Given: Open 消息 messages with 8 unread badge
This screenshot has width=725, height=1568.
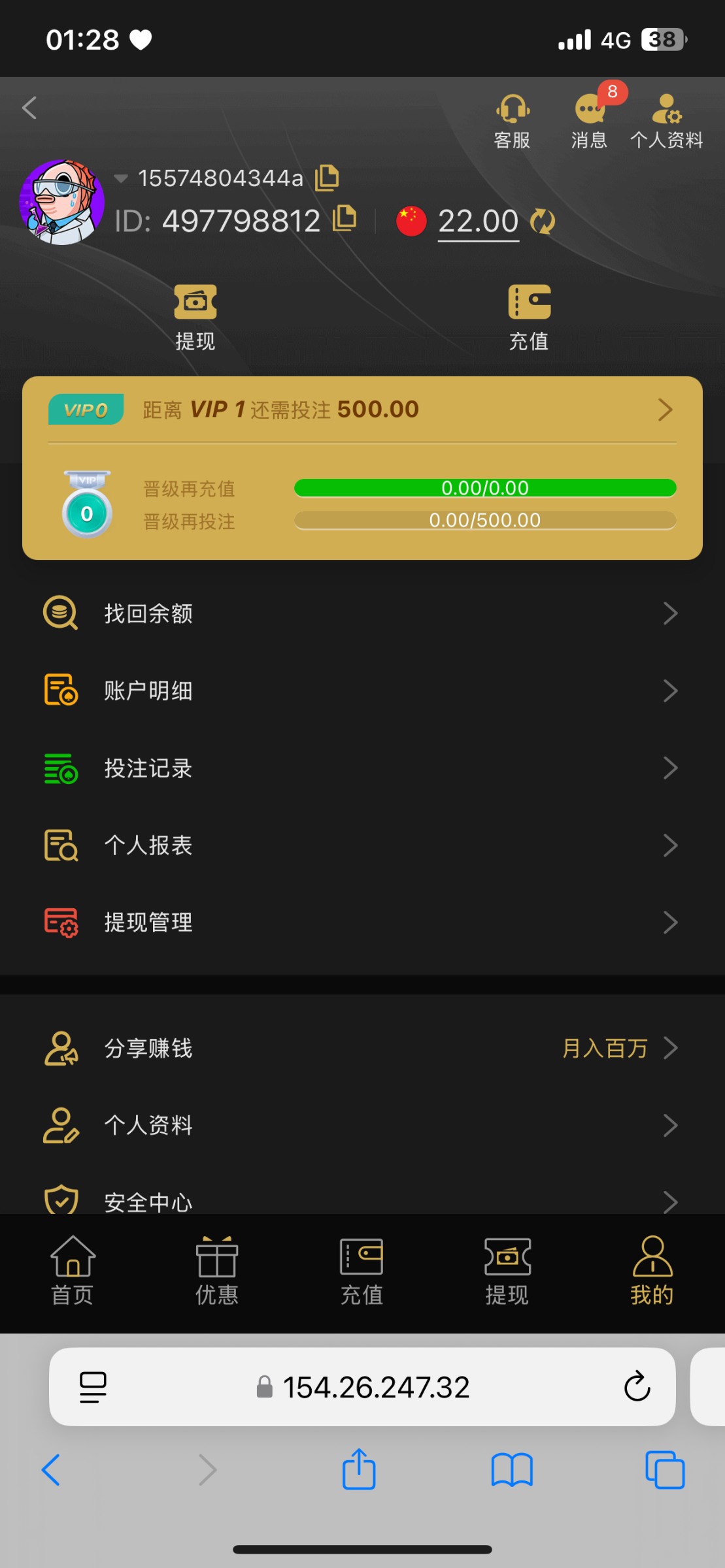Looking at the screenshot, I should coord(588,118).
